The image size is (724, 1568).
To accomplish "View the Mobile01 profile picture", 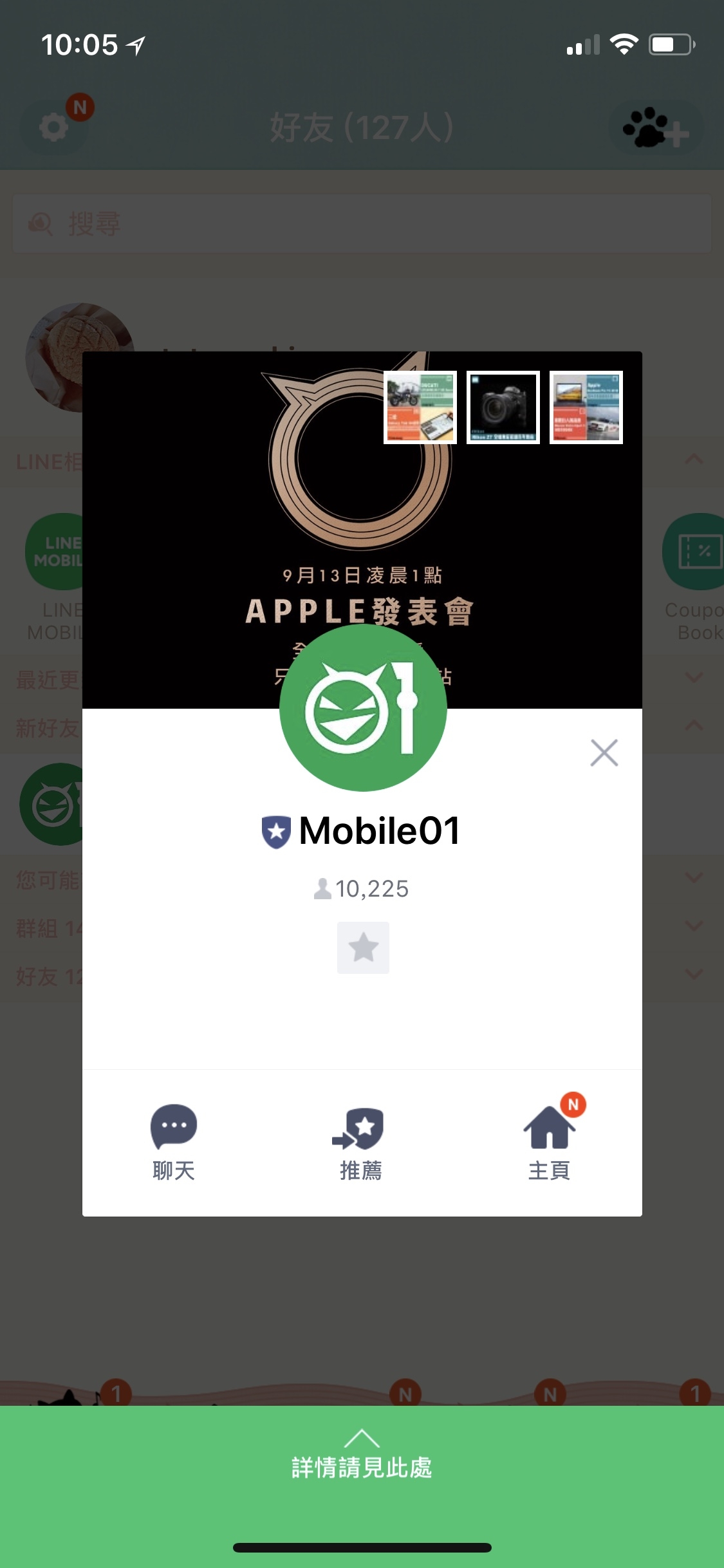I will (x=363, y=708).
